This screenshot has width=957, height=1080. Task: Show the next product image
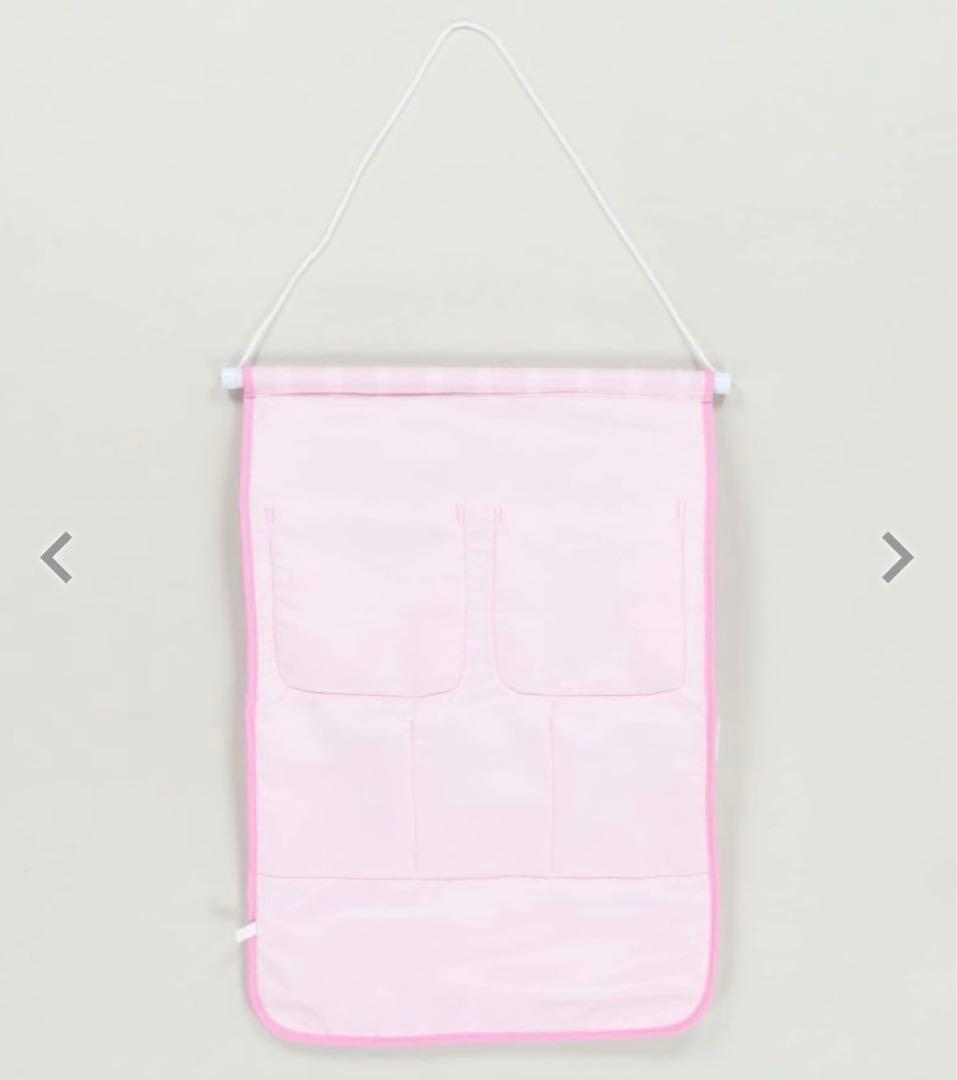tap(896, 557)
